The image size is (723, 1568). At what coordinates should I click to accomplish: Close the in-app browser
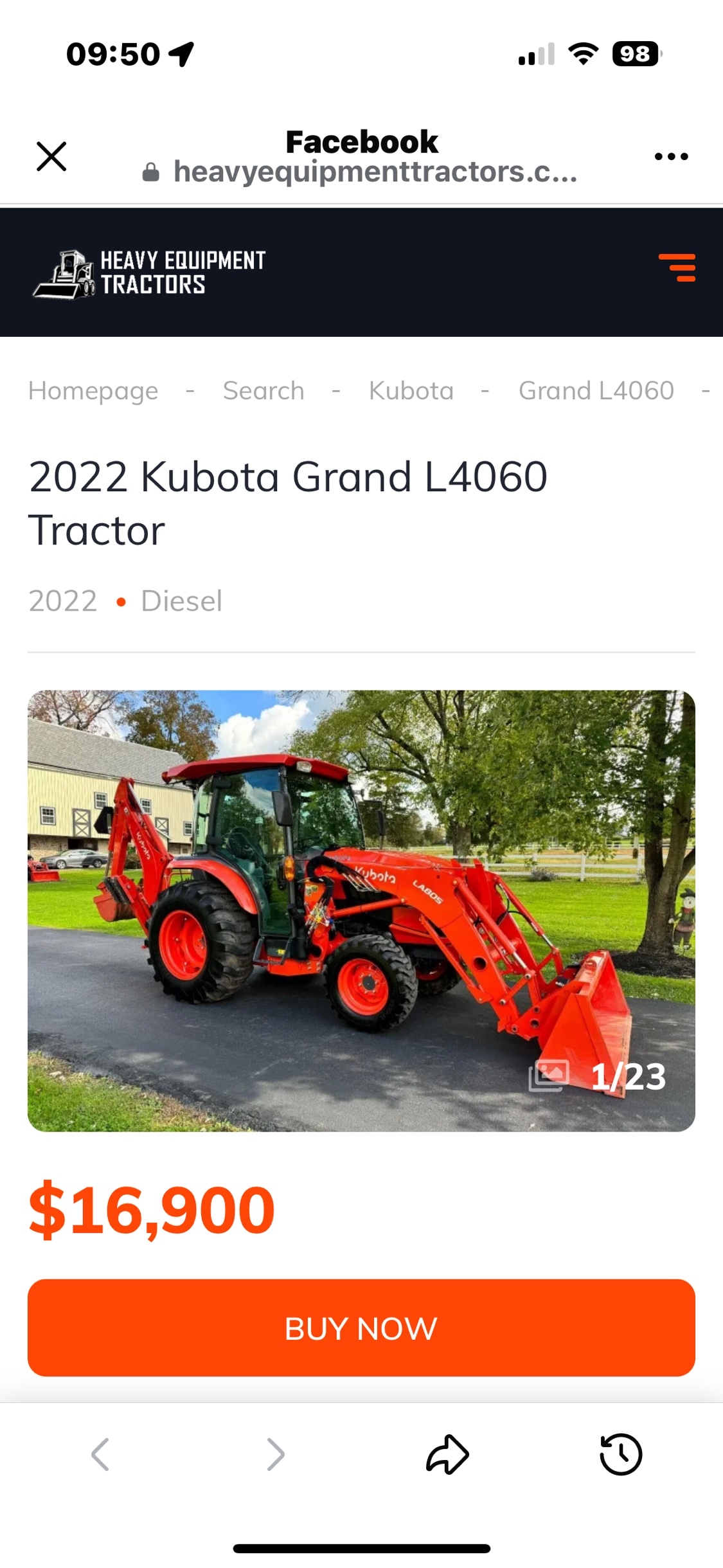click(x=51, y=156)
